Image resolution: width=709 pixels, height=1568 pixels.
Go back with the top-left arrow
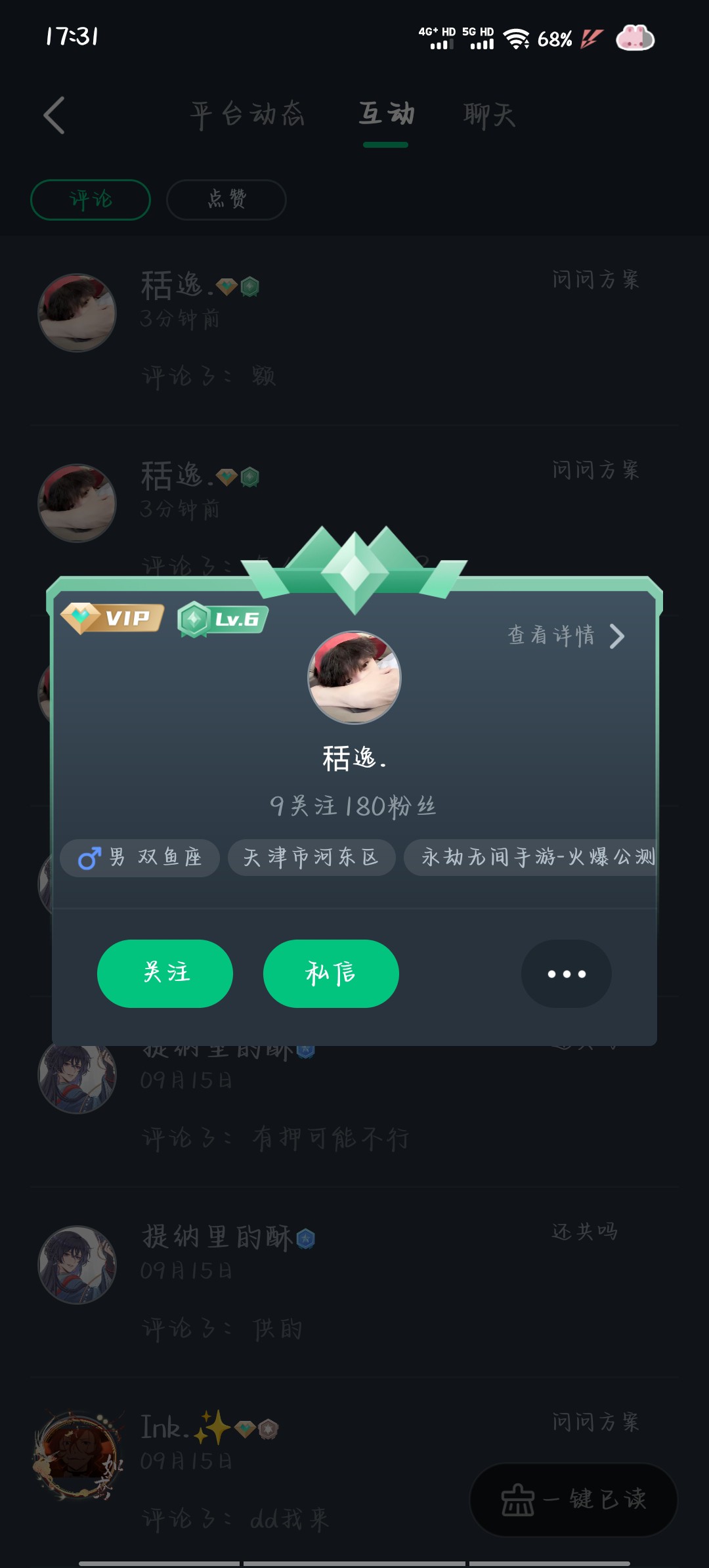point(54,115)
